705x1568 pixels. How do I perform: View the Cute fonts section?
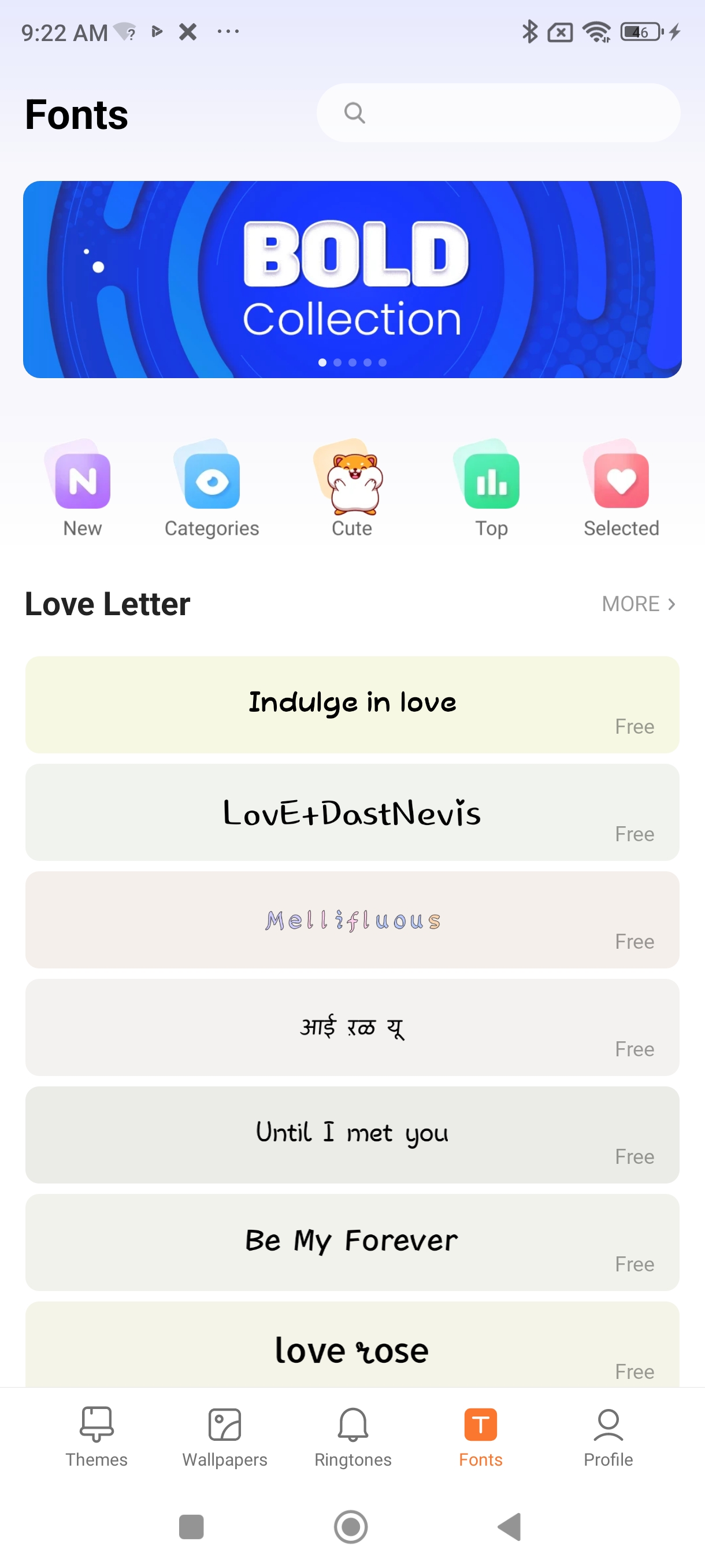tap(351, 488)
